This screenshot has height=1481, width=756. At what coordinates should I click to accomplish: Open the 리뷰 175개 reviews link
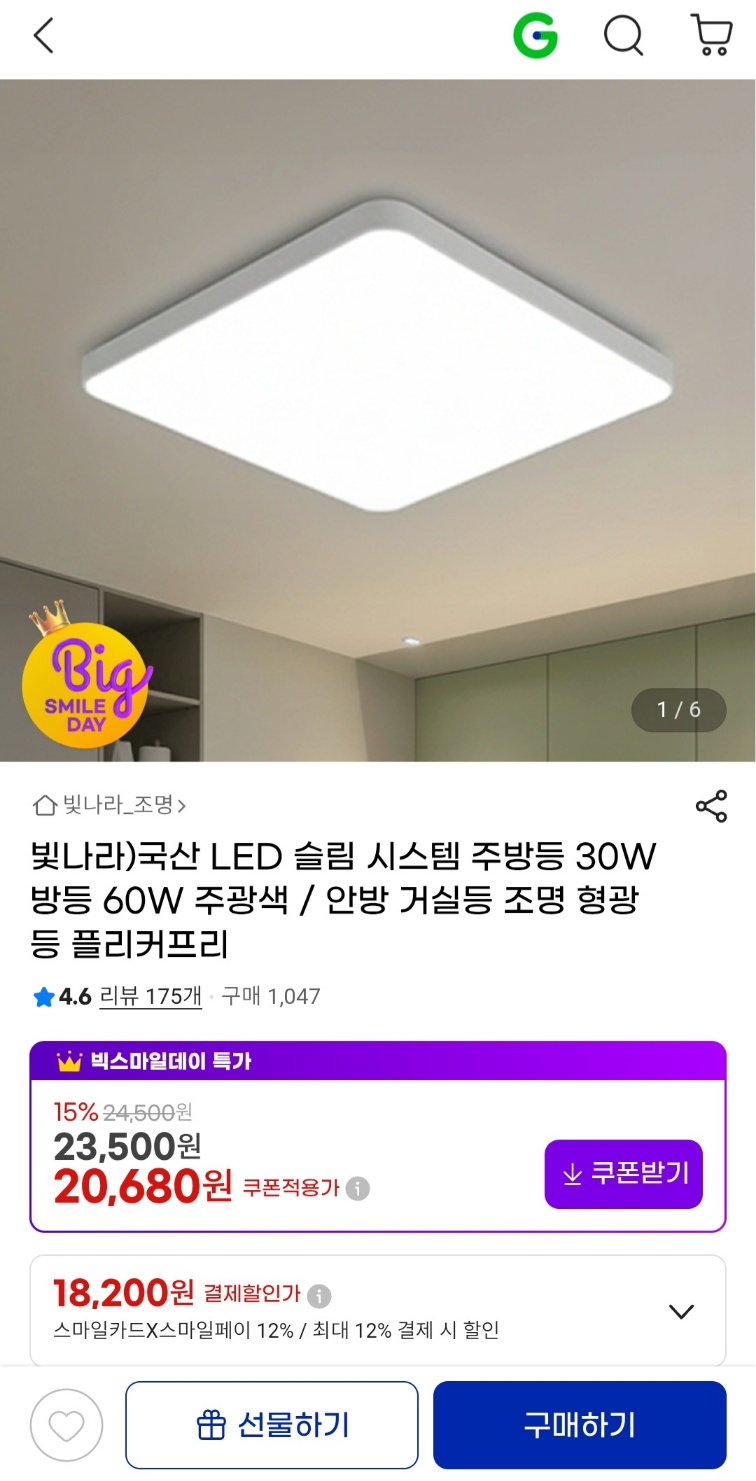click(x=150, y=996)
